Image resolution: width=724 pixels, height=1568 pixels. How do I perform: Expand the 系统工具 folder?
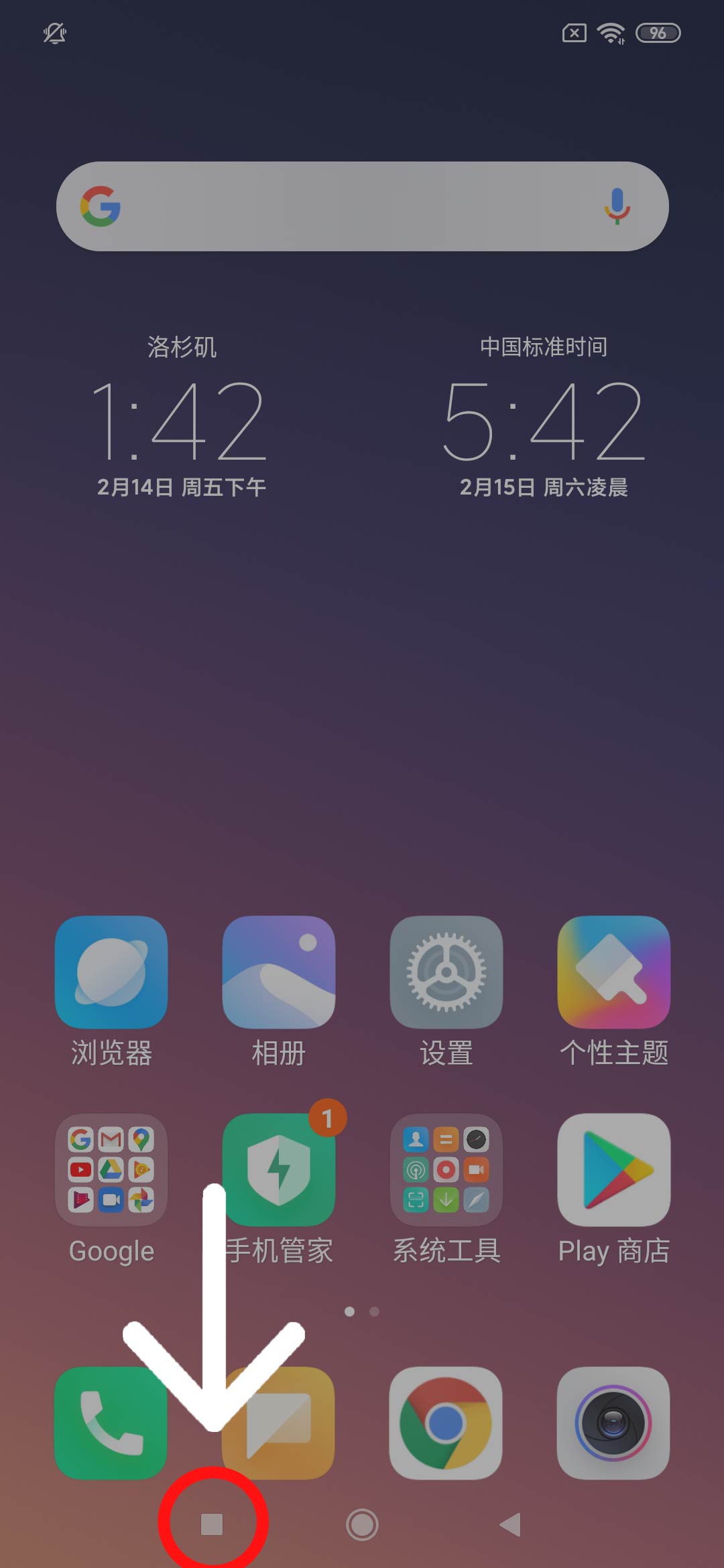coord(446,1169)
